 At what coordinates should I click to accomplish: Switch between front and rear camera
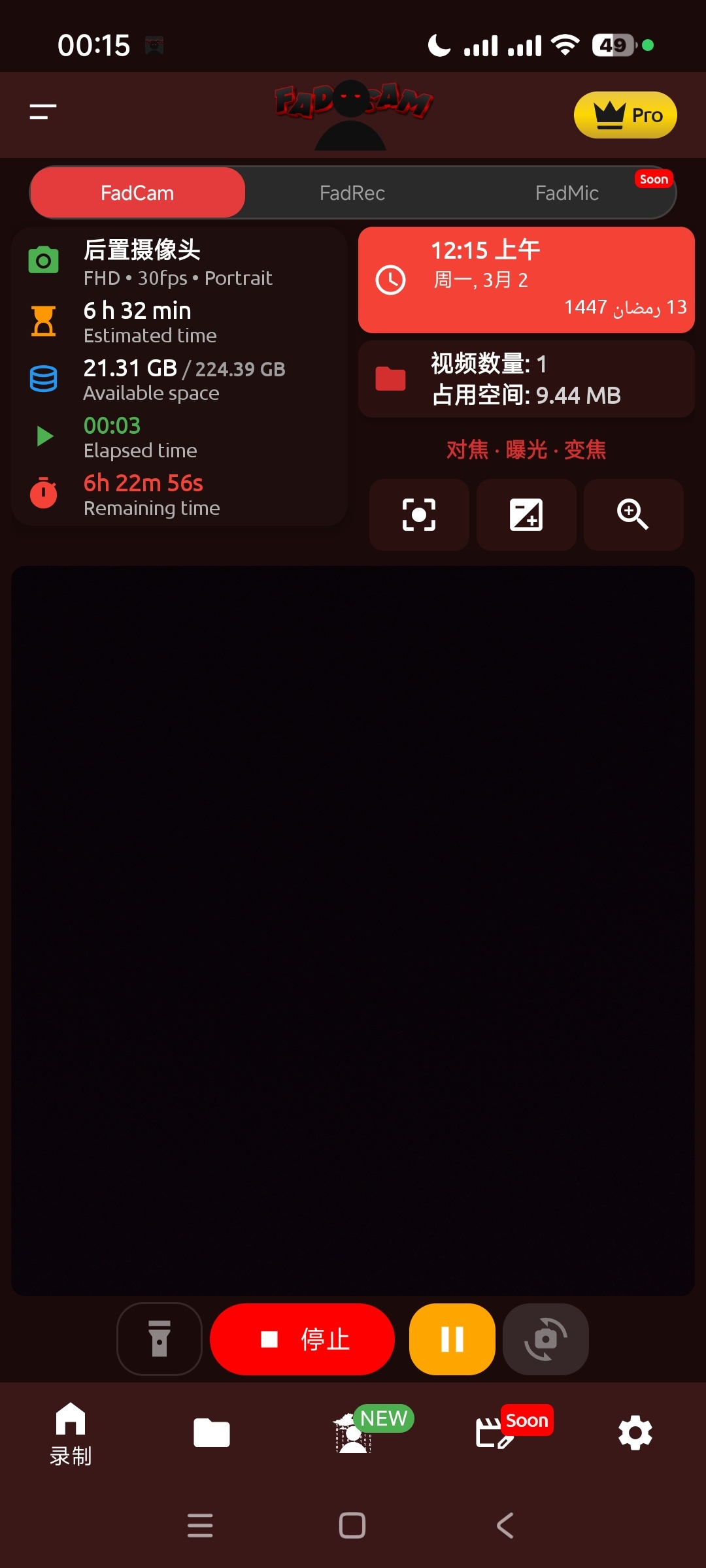(545, 1339)
